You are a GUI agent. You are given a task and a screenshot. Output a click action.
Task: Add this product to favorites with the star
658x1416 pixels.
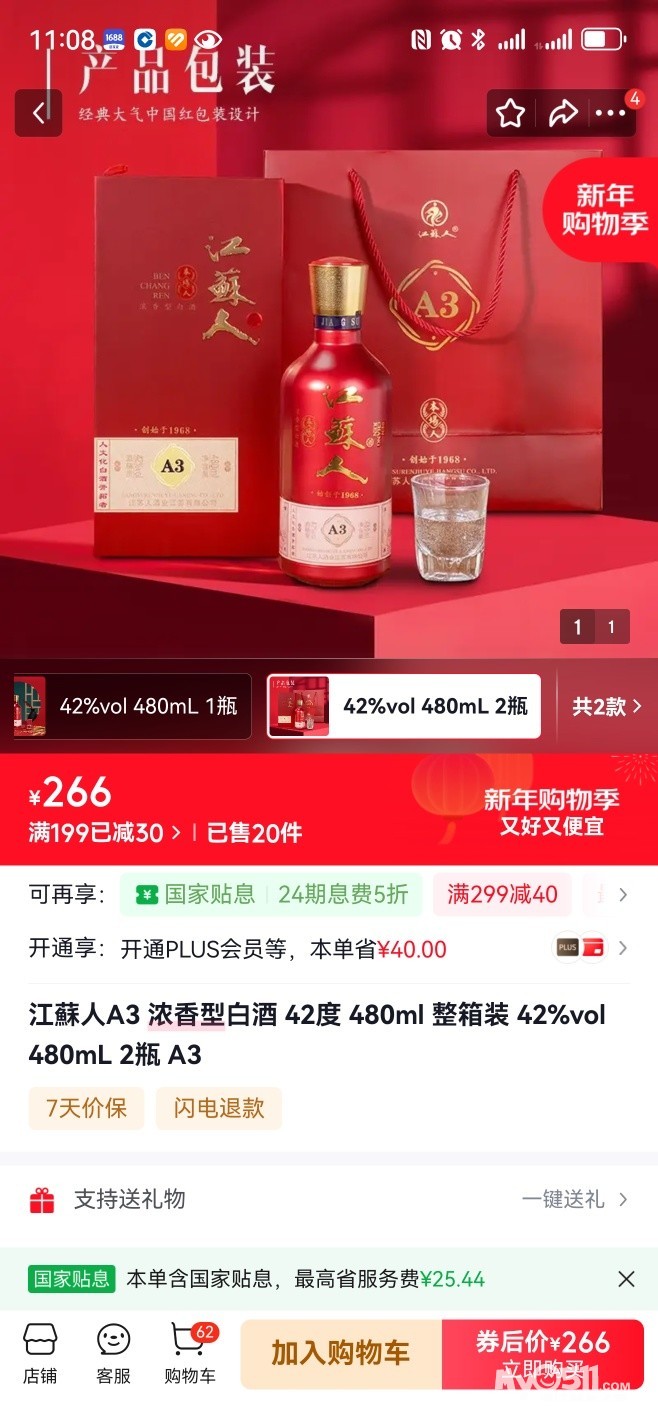511,114
